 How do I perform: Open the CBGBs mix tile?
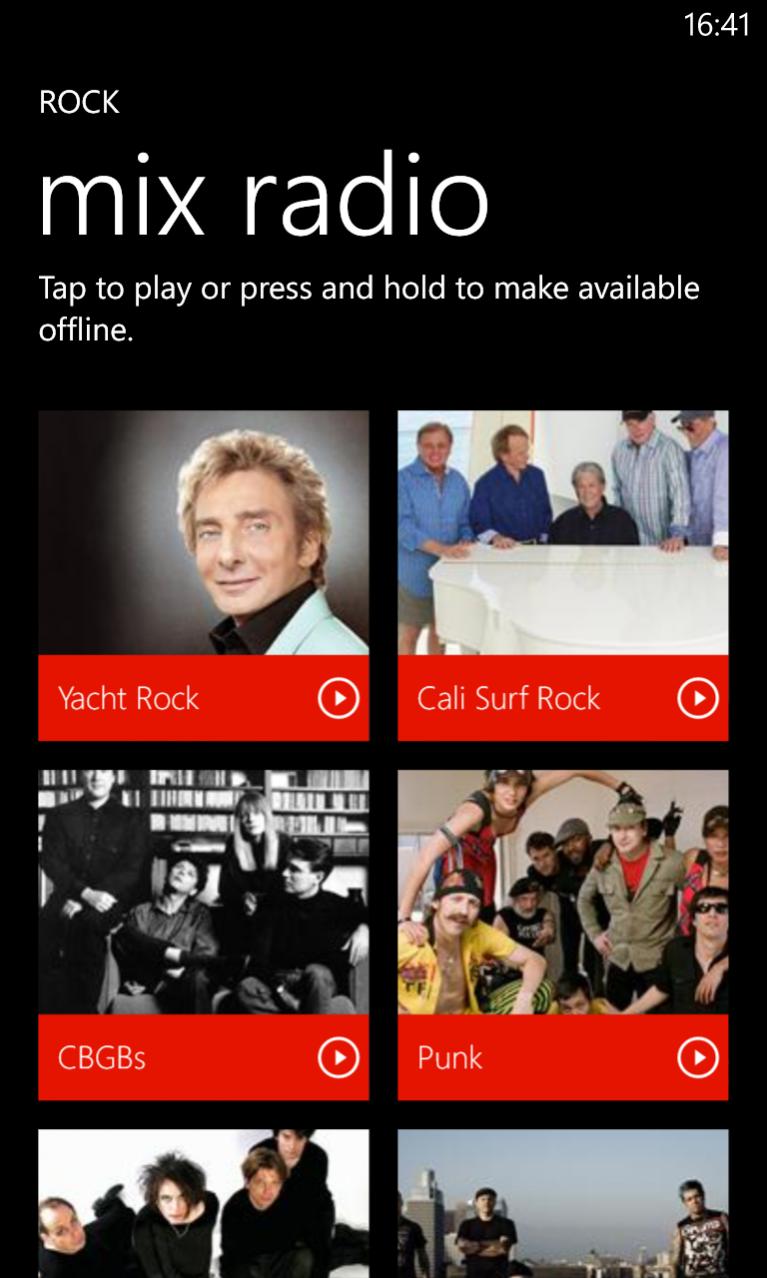coord(203,892)
